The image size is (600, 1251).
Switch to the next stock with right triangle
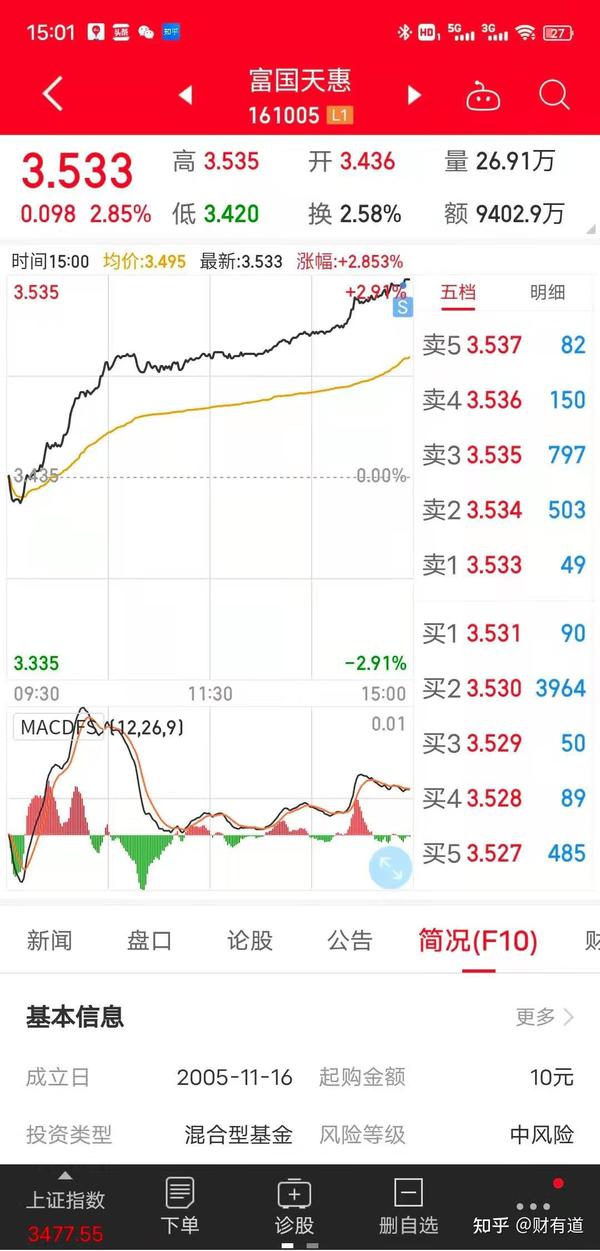pyautogui.click(x=414, y=95)
